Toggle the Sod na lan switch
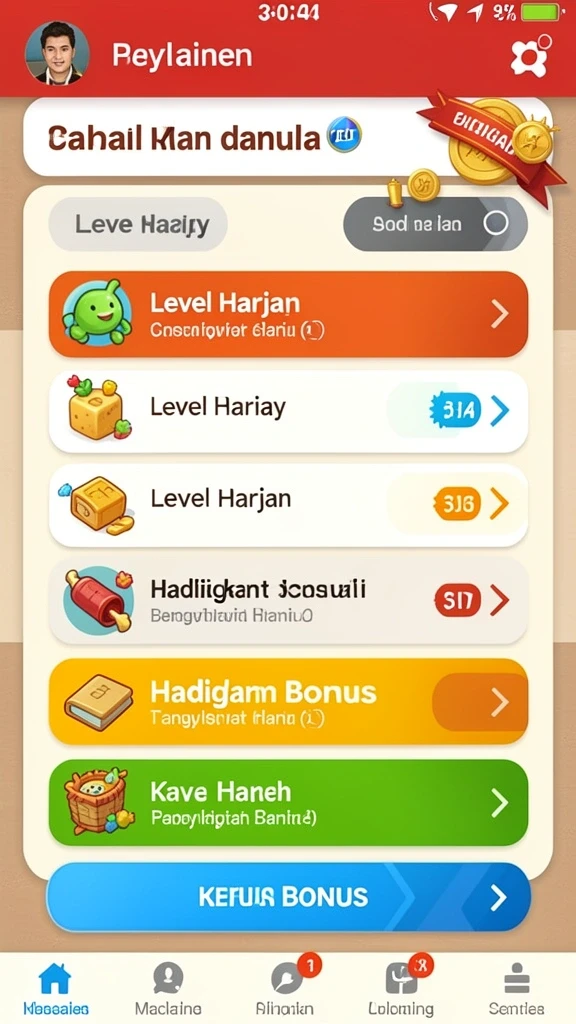The width and height of the screenshot is (576, 1024). click(x=435, y=224)
